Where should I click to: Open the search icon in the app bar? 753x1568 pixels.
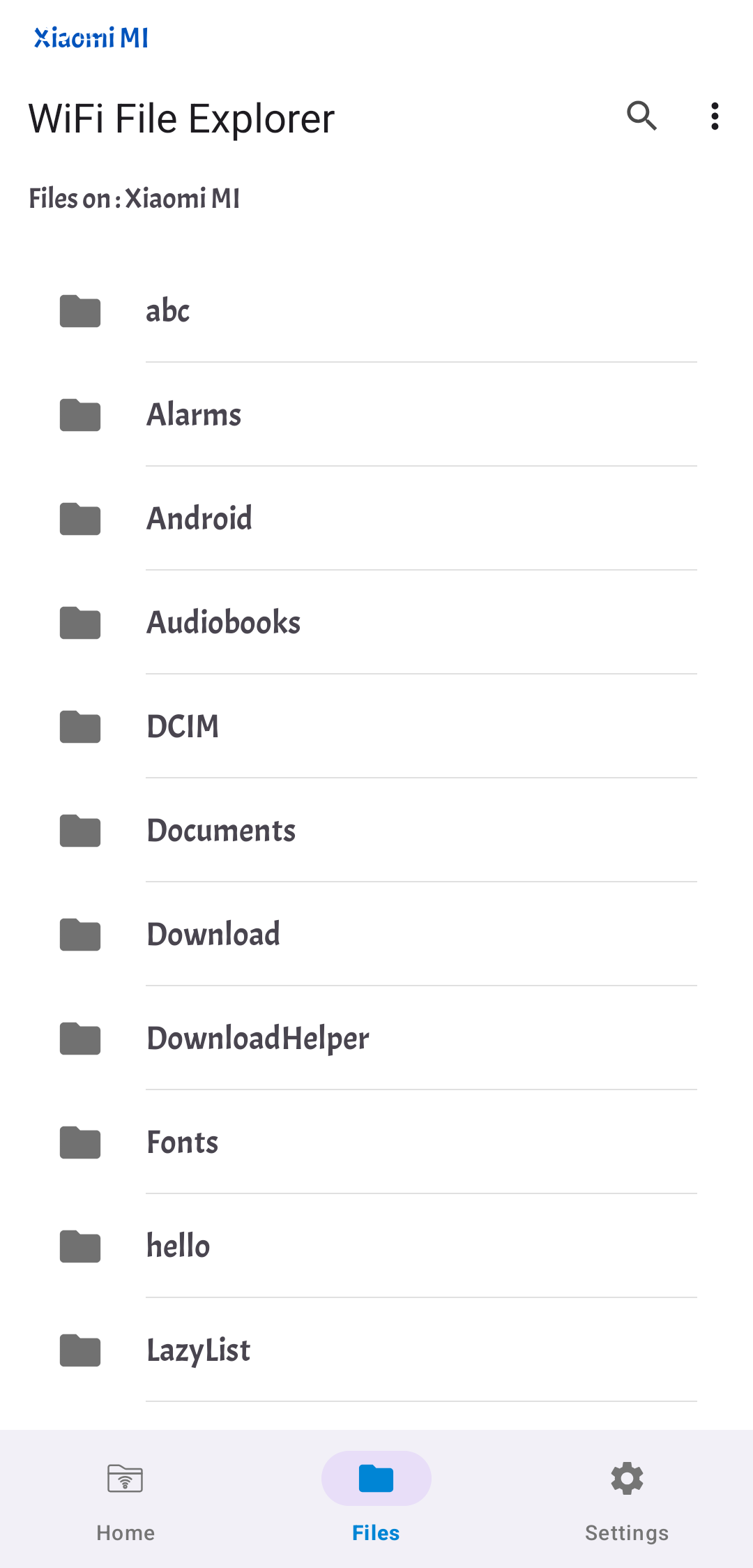click(x=641, y=116)
